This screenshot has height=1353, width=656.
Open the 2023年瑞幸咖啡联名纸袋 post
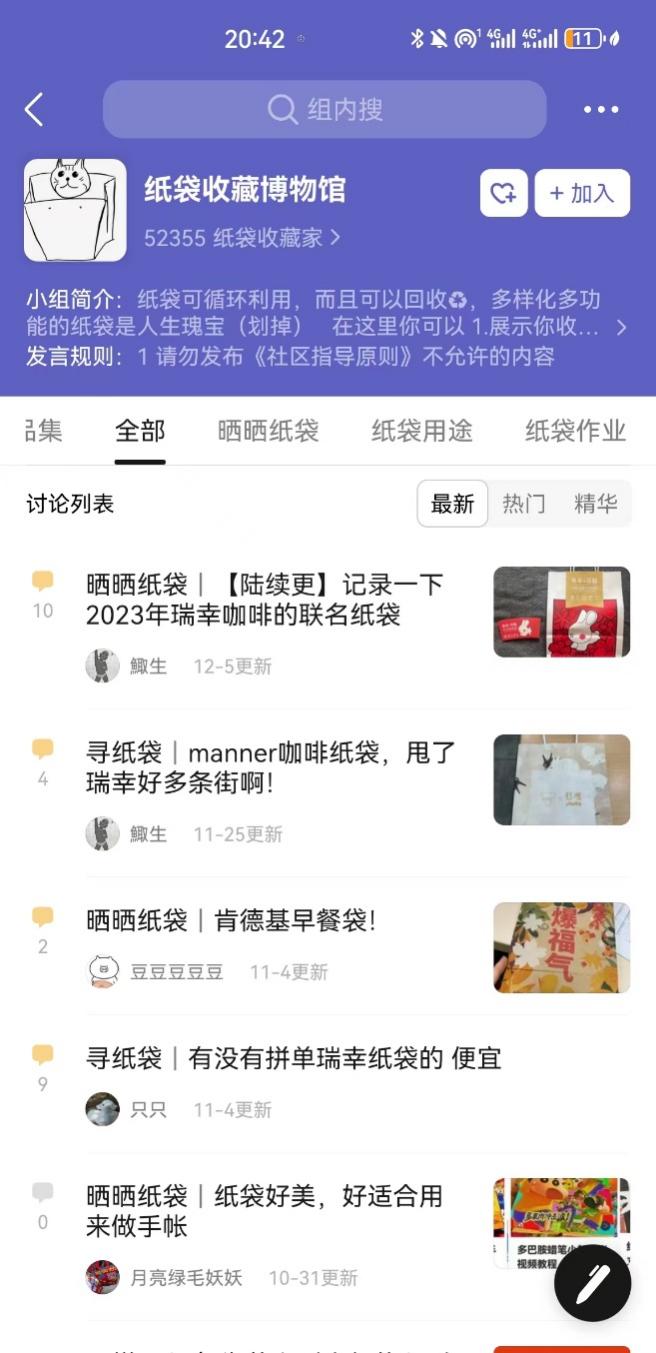point(264,599)
